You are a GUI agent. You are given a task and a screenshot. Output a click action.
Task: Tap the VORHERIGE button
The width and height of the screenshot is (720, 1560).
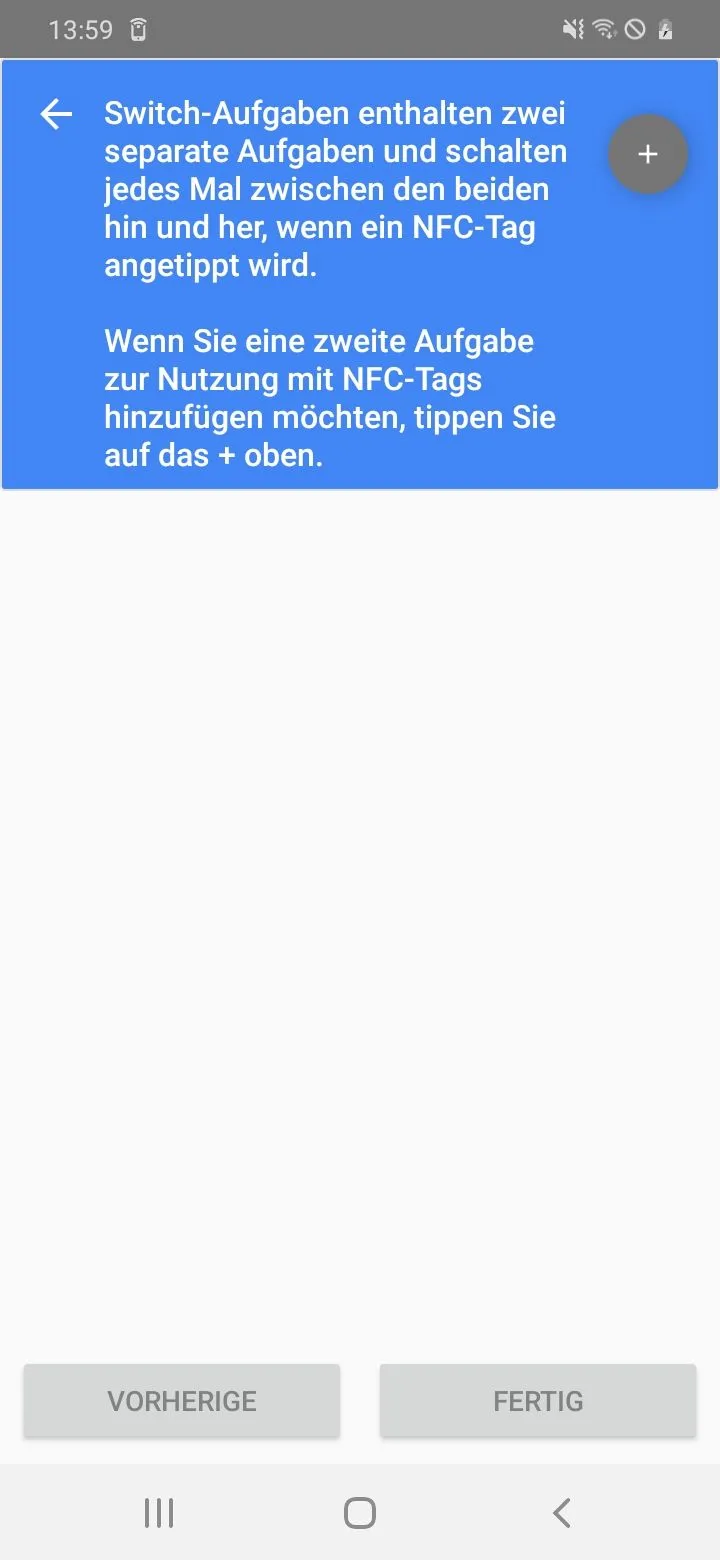coord(182,1401)
